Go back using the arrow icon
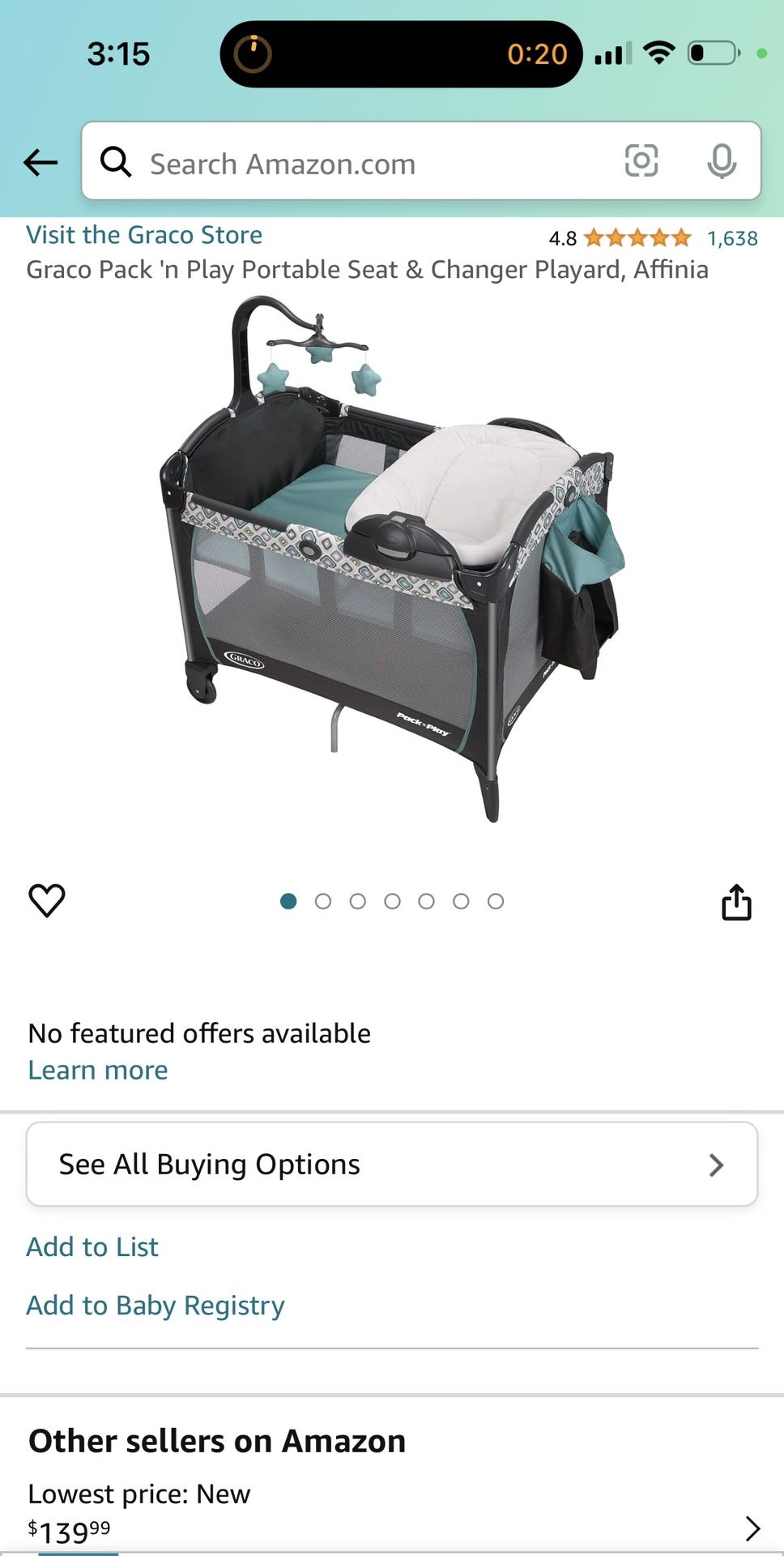This screenshot has height=1556, width=784. coord(40,162)
